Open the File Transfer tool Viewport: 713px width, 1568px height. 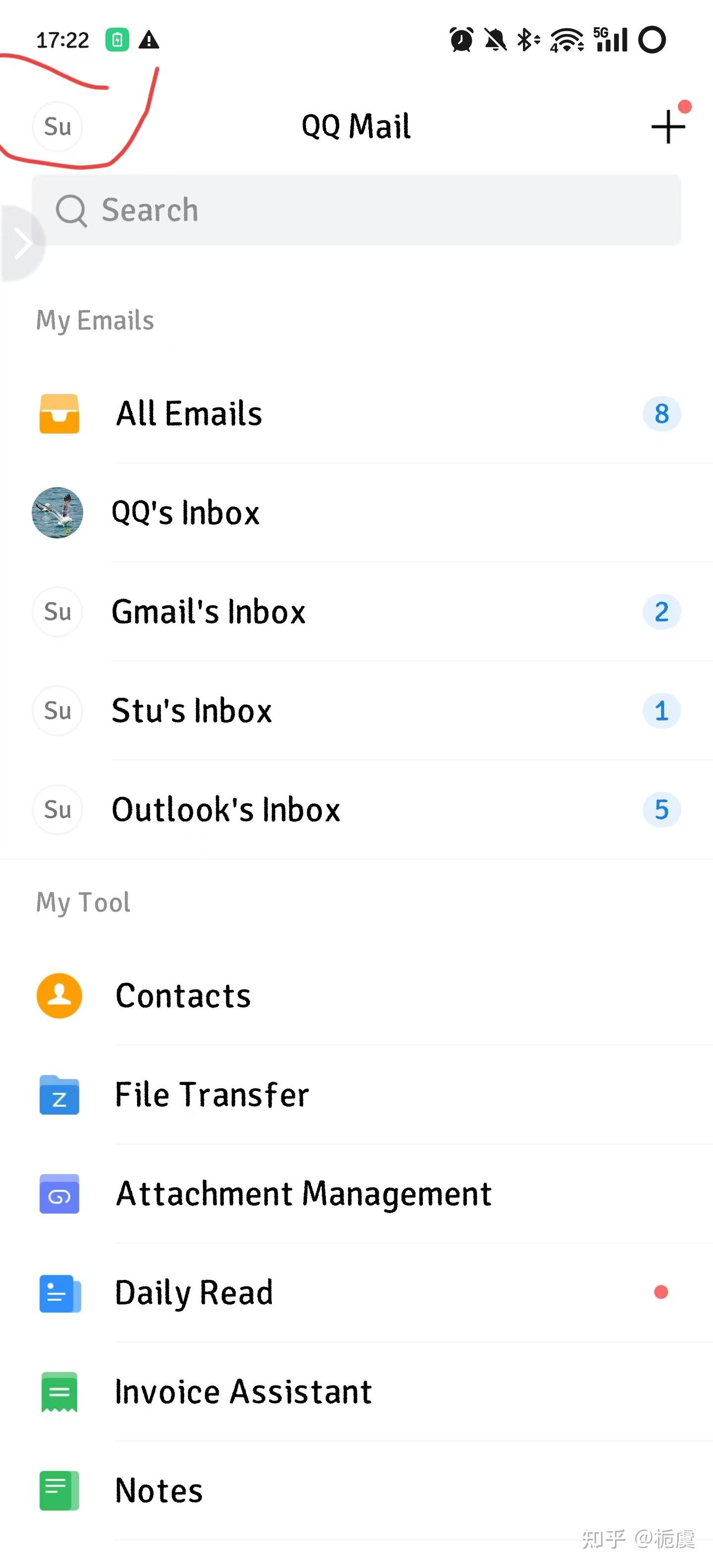pyautogui.click(x=211, y=1094)
